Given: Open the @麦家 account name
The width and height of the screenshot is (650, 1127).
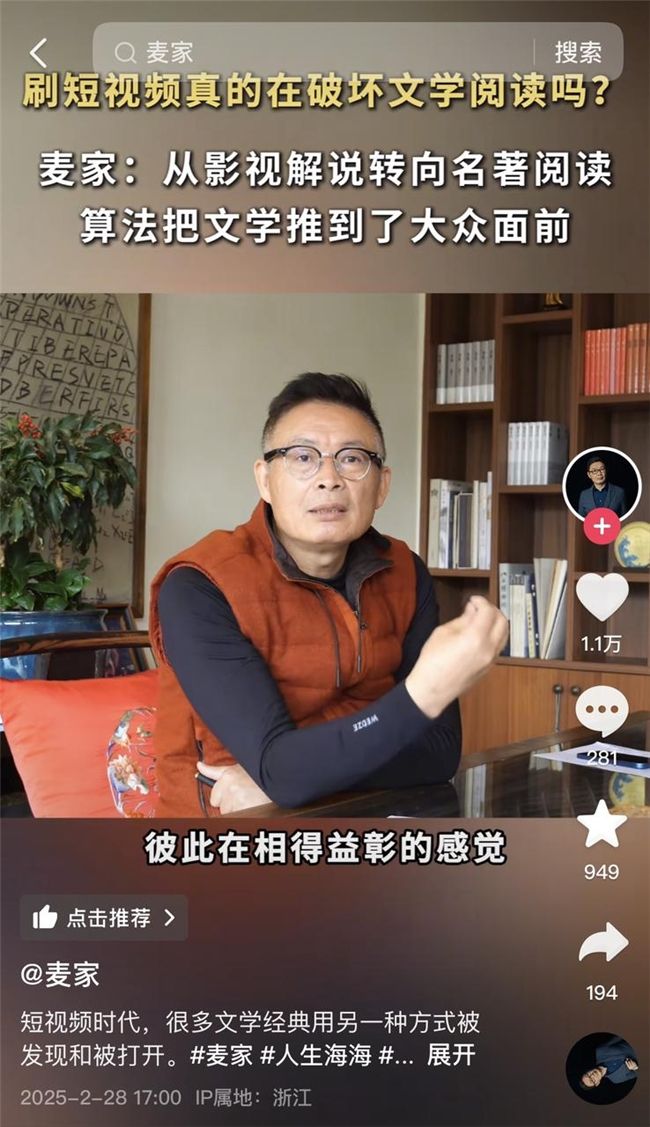Looking at the screenshot, I should point(60,974).
